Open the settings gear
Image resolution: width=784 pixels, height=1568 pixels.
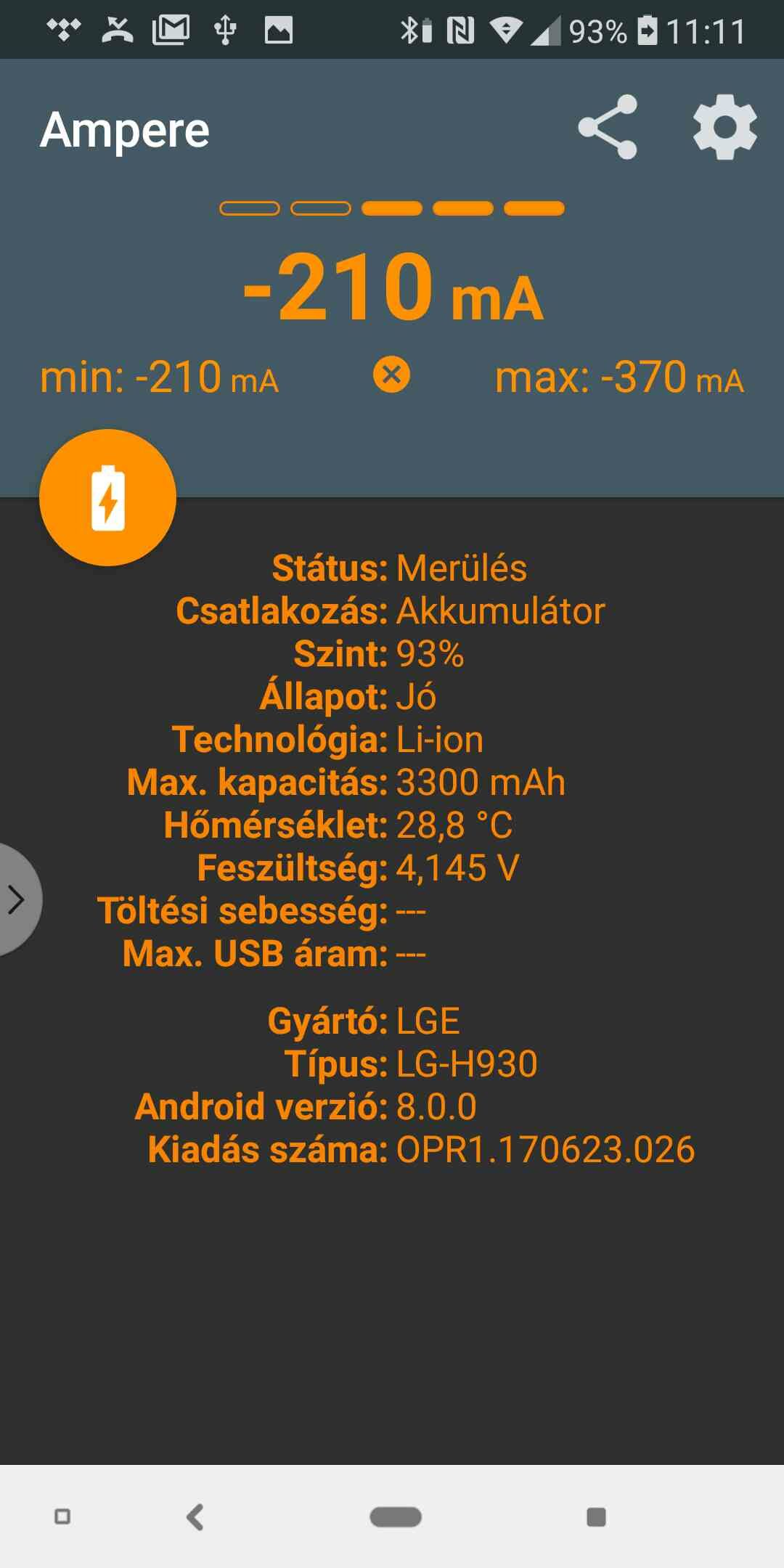click(x=725, y=127)
